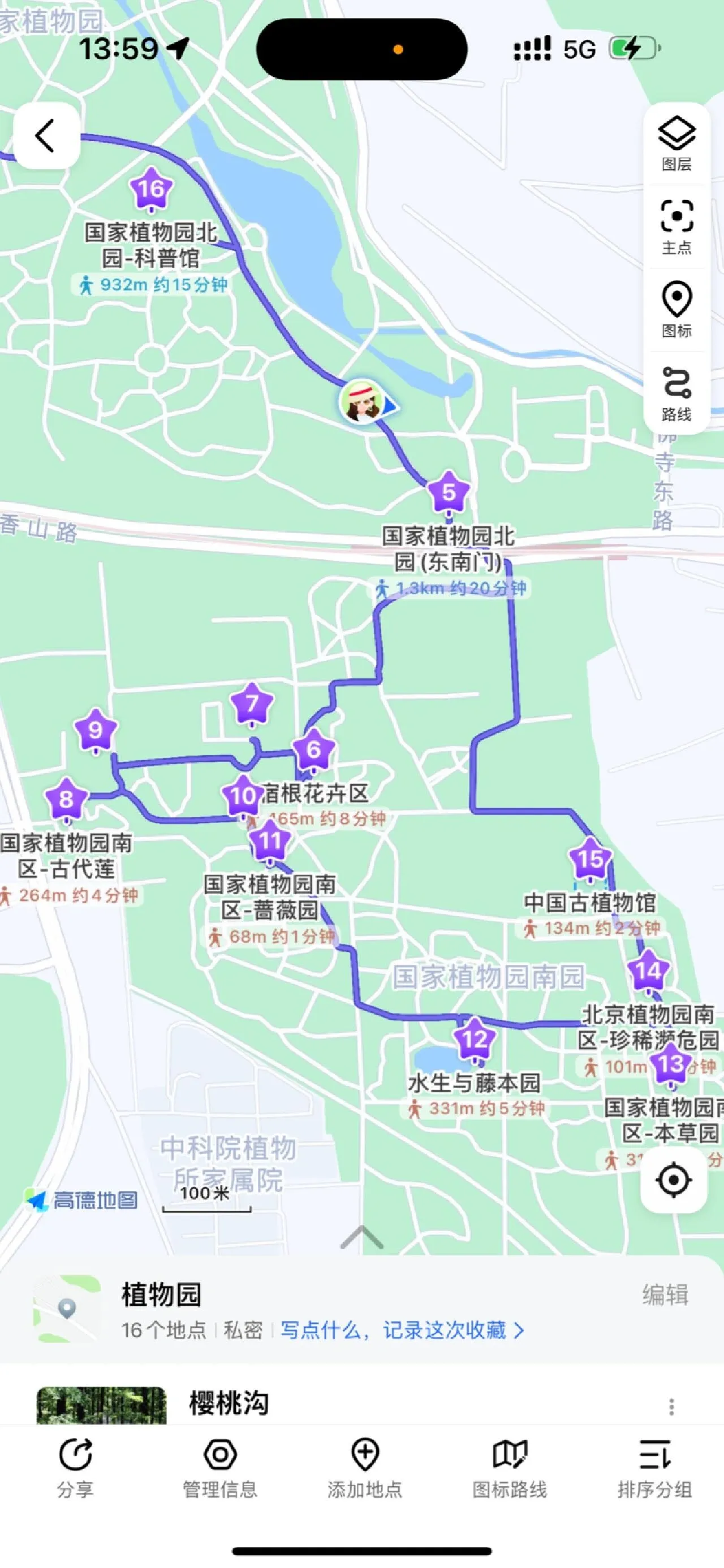Select map marker 15 中国古植物馆
Screen dimensions: 724x1568
[x=589, y=860]
